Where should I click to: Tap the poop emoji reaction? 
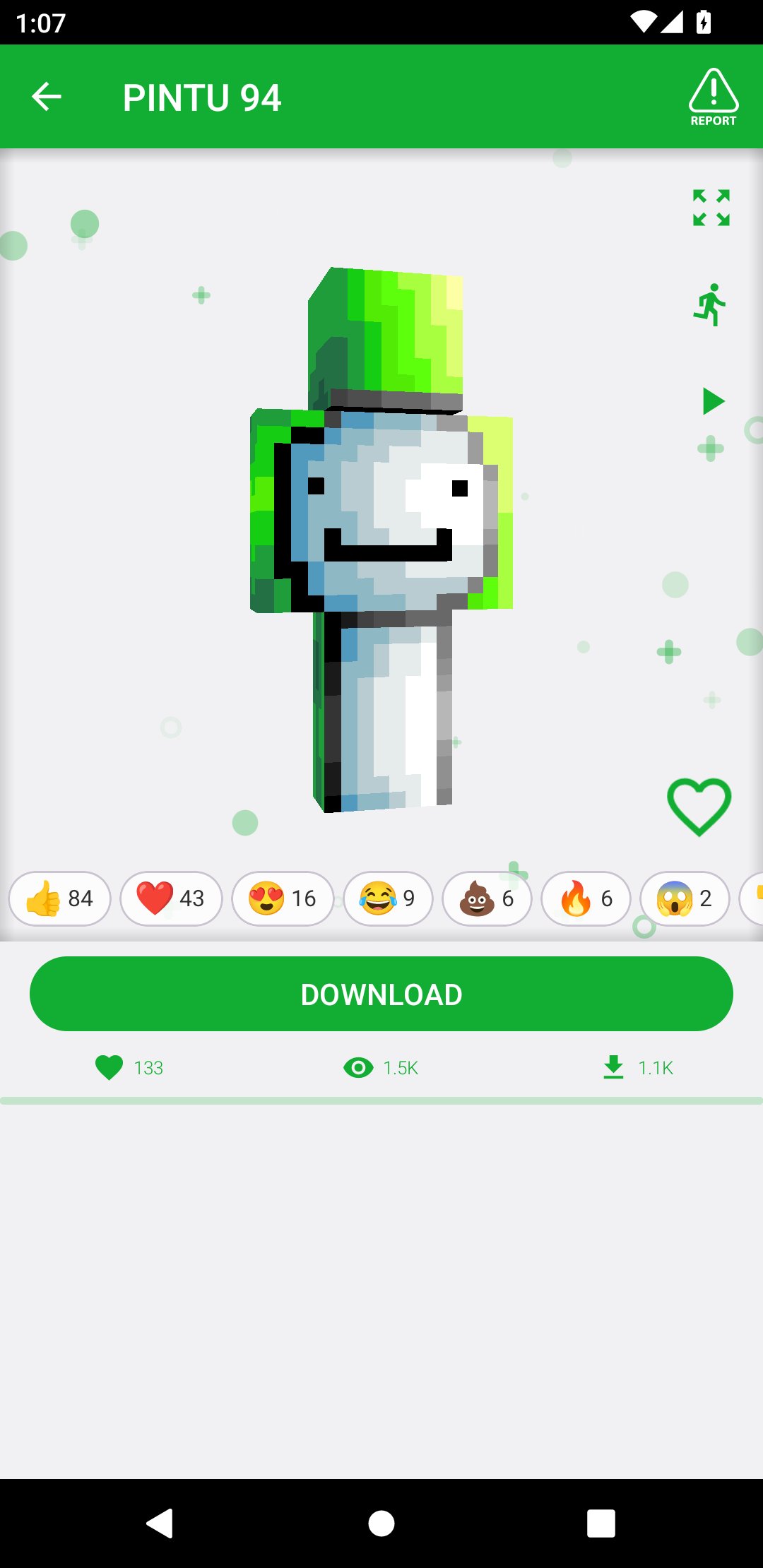[487, 898]
